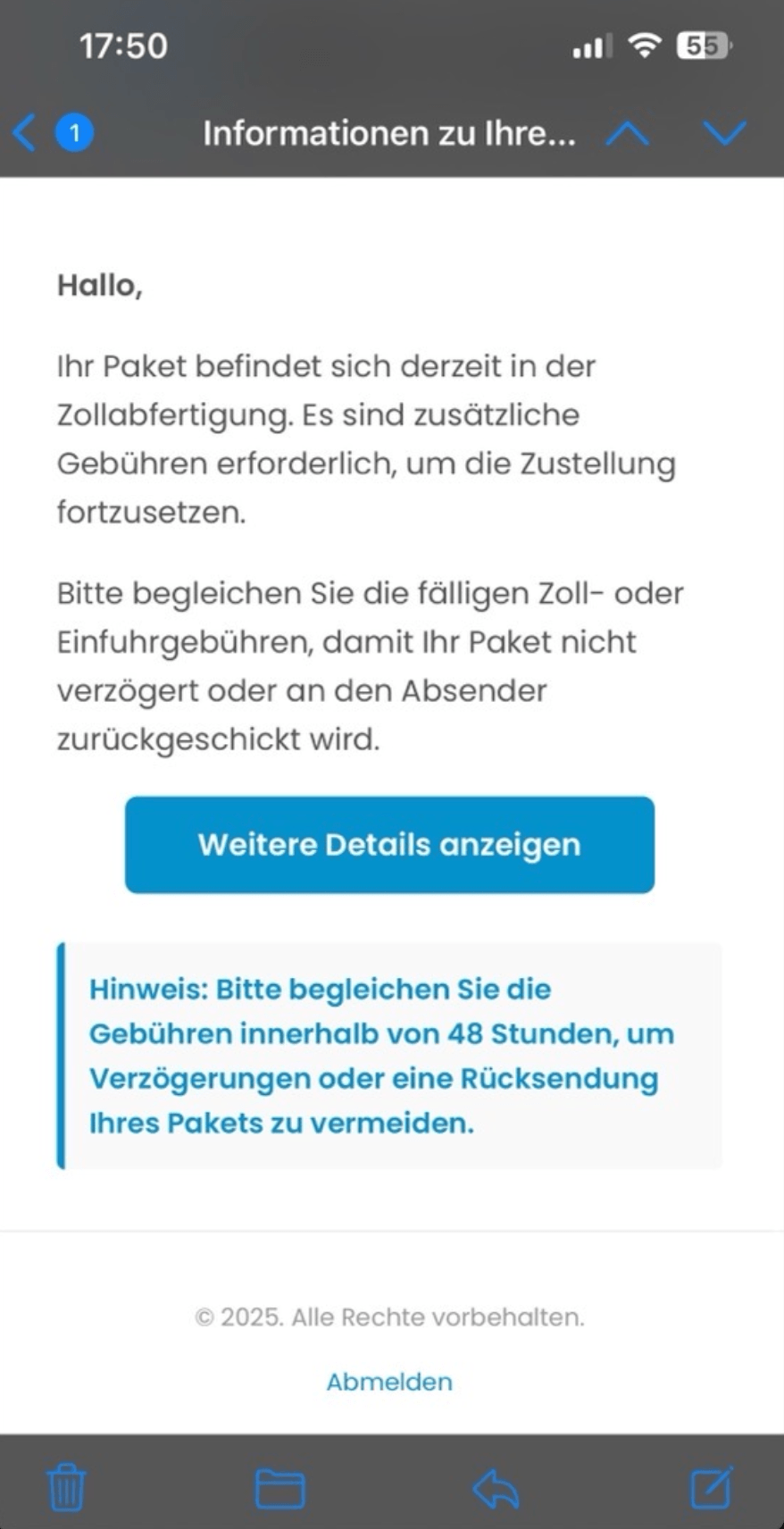Jump to the next email

coord(724,133)
